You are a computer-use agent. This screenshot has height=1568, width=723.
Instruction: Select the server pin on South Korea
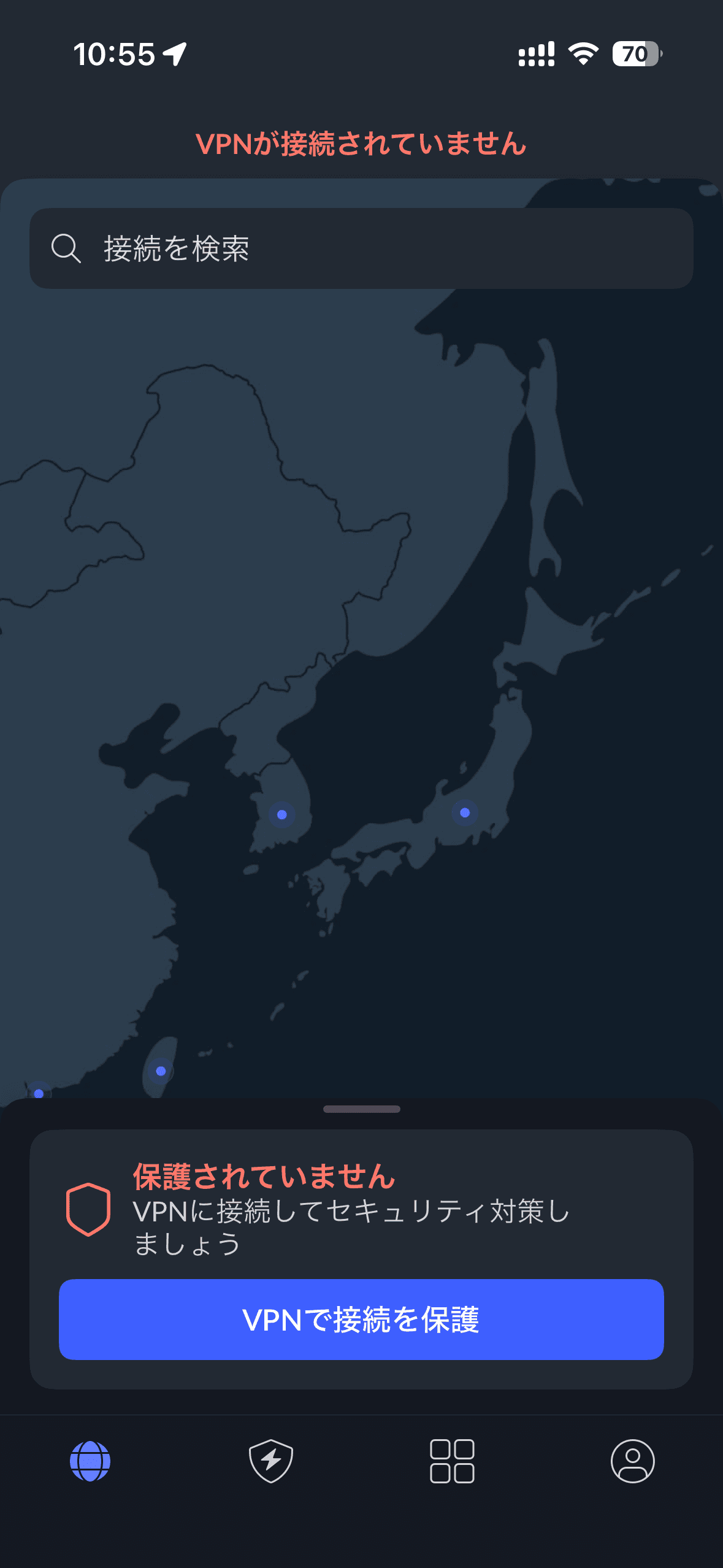pos(282,814)
